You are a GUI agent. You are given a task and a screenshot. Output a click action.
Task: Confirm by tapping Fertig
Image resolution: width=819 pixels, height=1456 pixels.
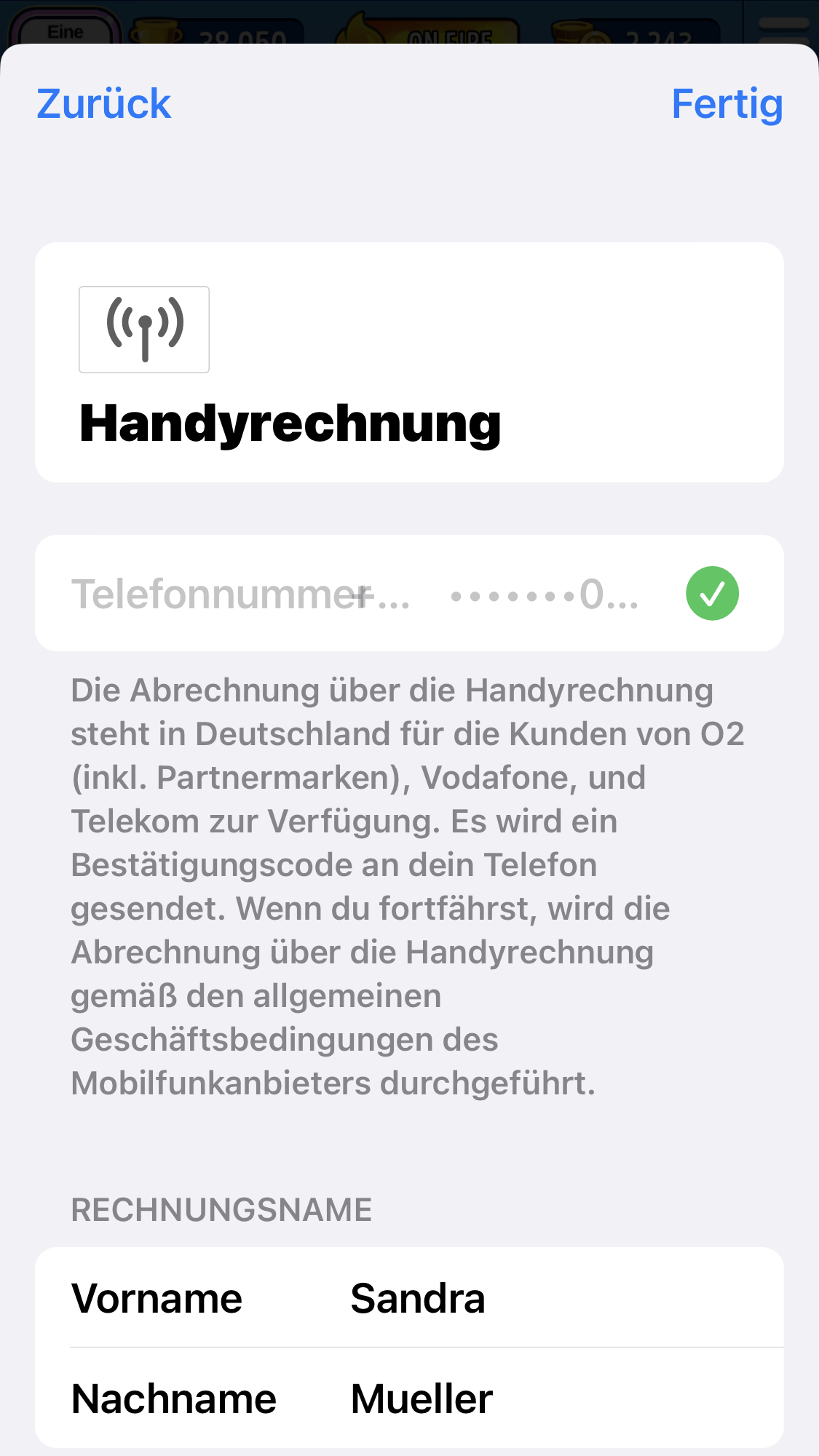coord(727,105)
